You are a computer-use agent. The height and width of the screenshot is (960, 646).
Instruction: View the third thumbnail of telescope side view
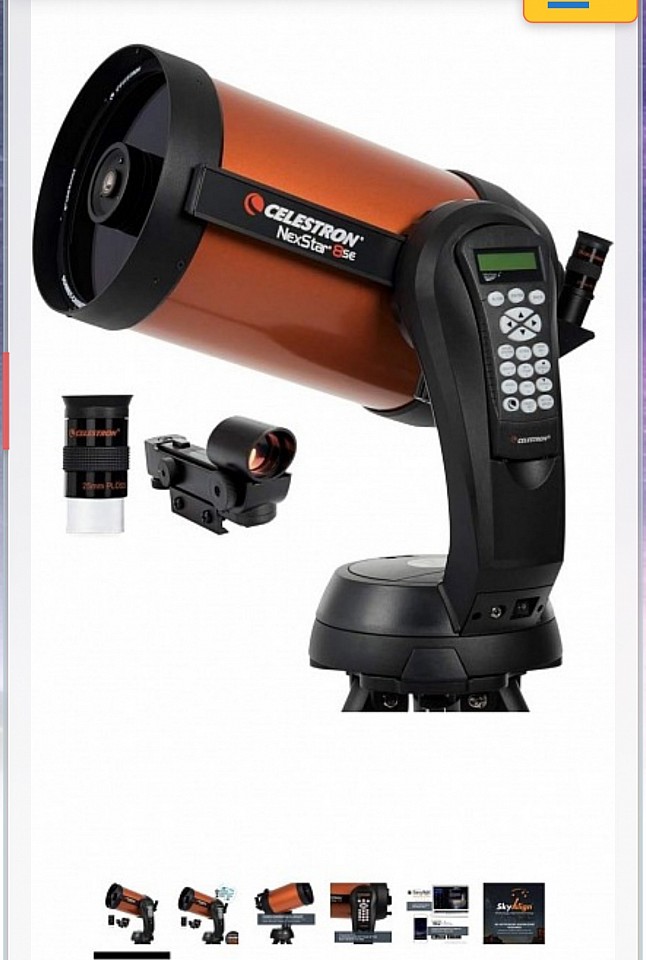[284, 913]
